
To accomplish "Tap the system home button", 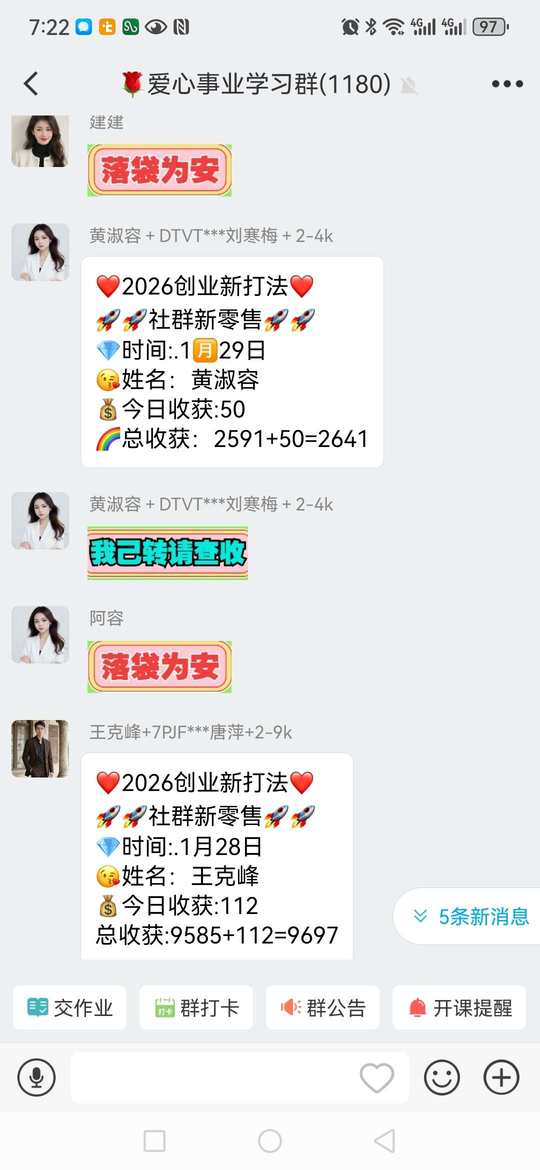I will (x=270, y=1141).
